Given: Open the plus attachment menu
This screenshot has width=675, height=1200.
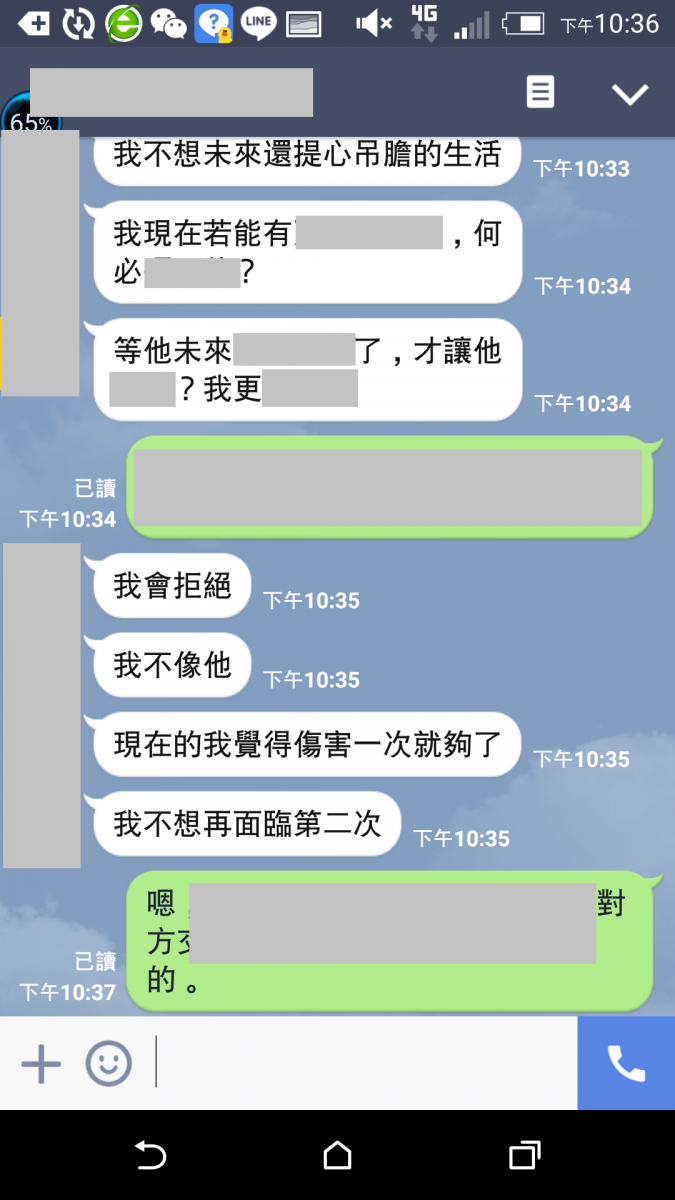Looking at the screenshot, I should [41, 1064].
